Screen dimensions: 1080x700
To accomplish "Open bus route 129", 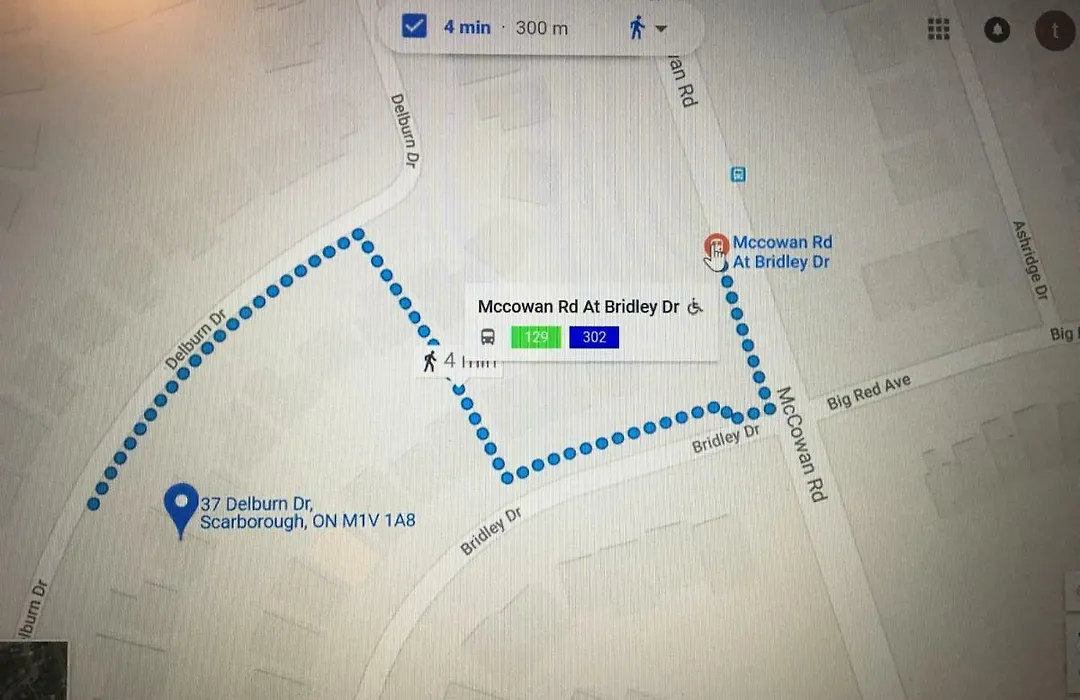I will (536, 337).
